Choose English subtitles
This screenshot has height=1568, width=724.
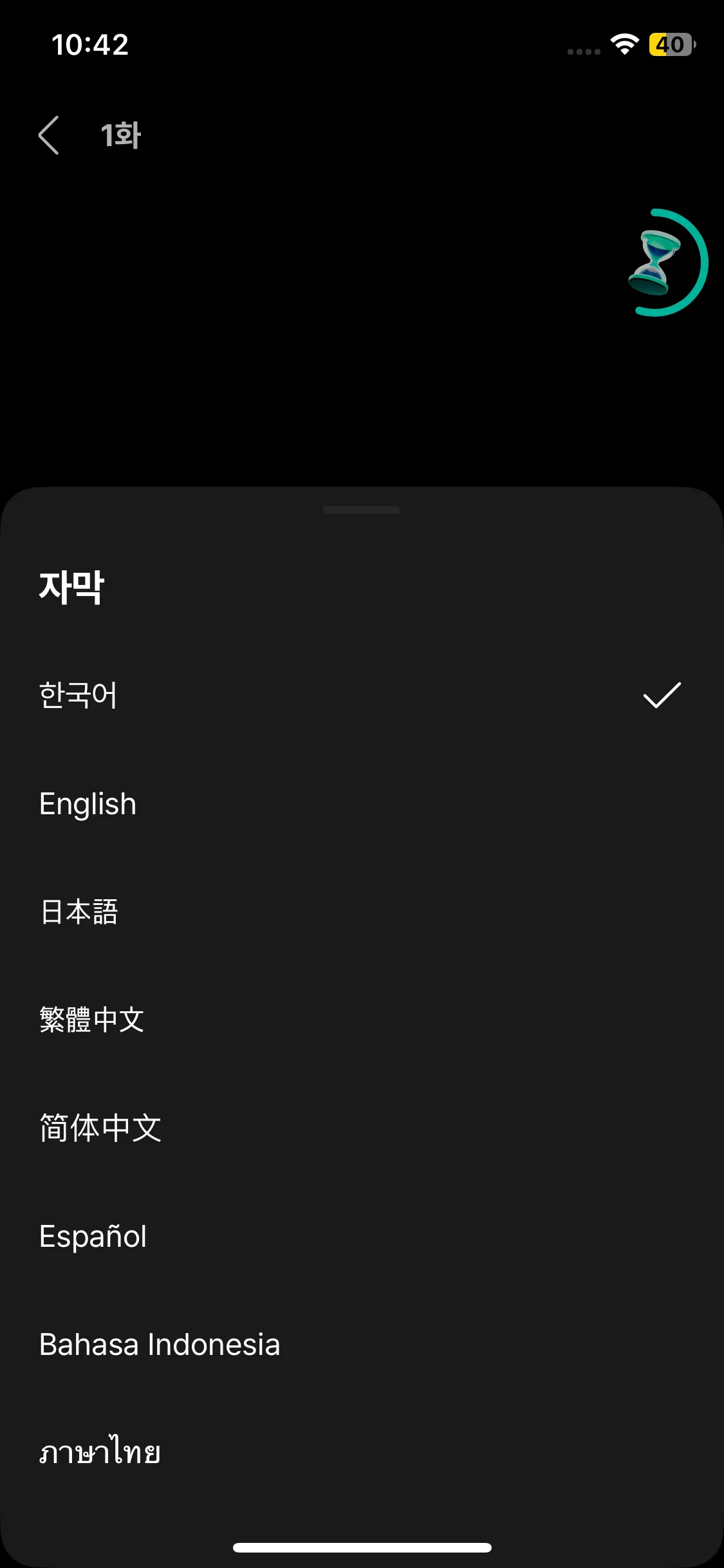point(88,804)
